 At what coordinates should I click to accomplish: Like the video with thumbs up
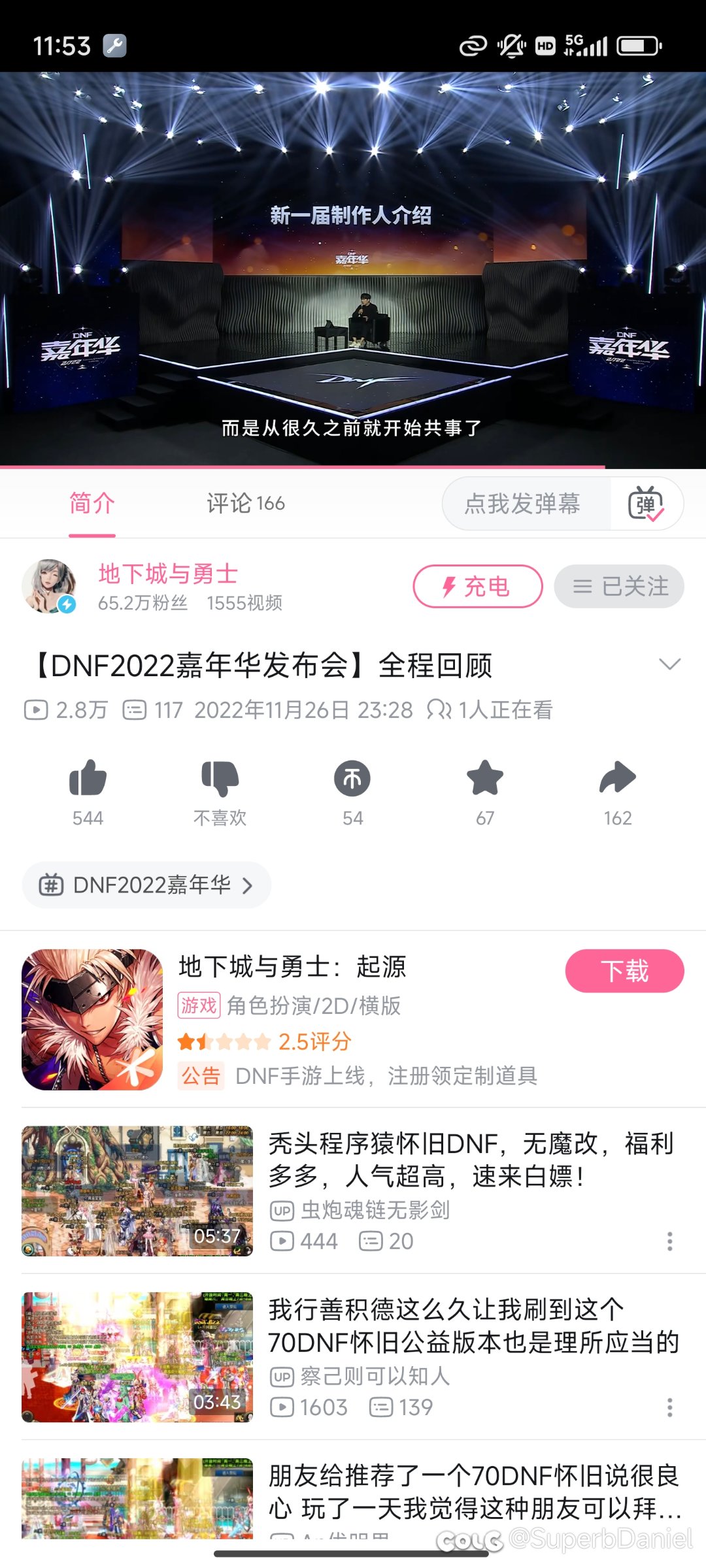coord(88,777)
